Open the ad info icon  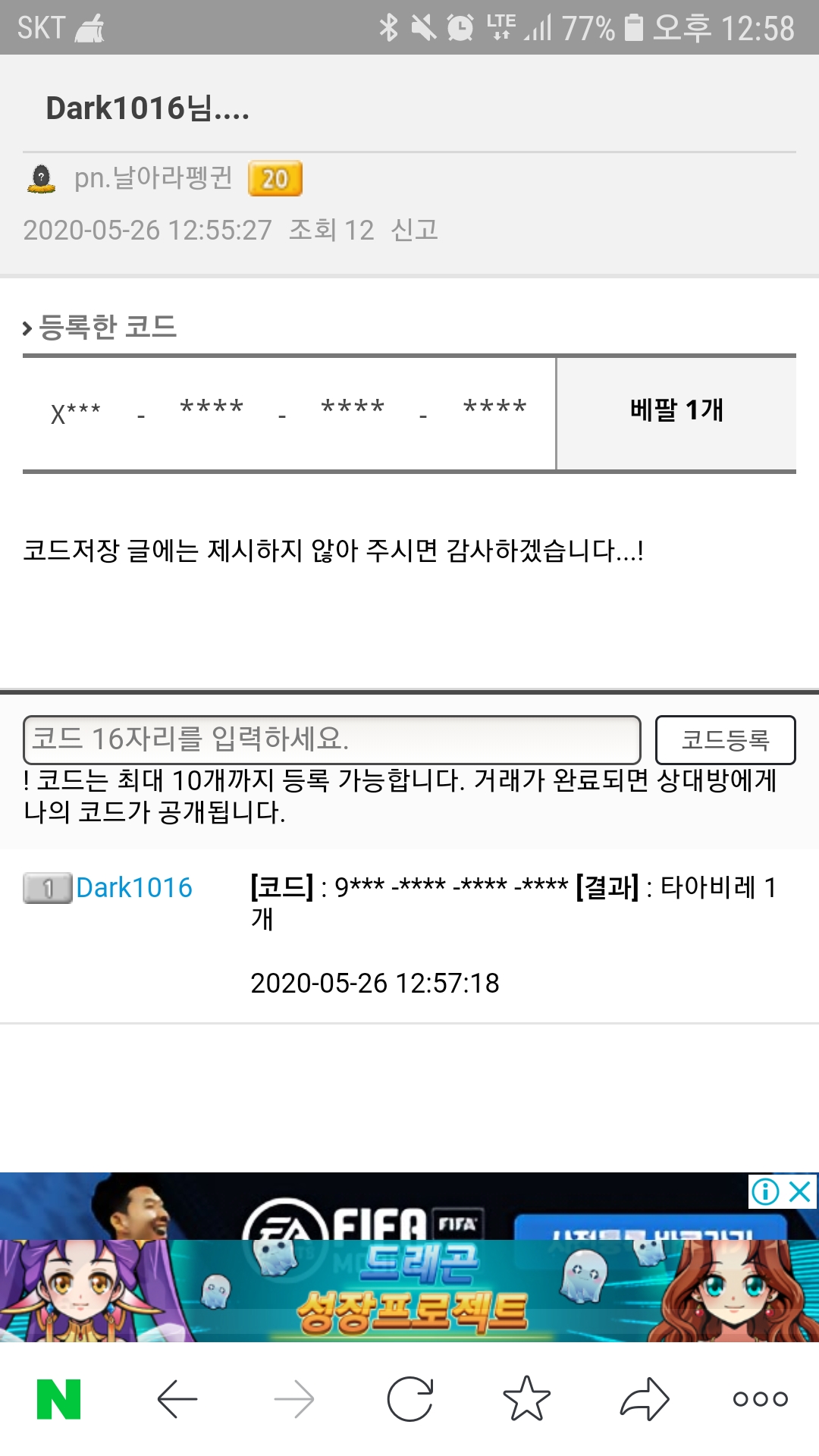[x=765, y=1191]
